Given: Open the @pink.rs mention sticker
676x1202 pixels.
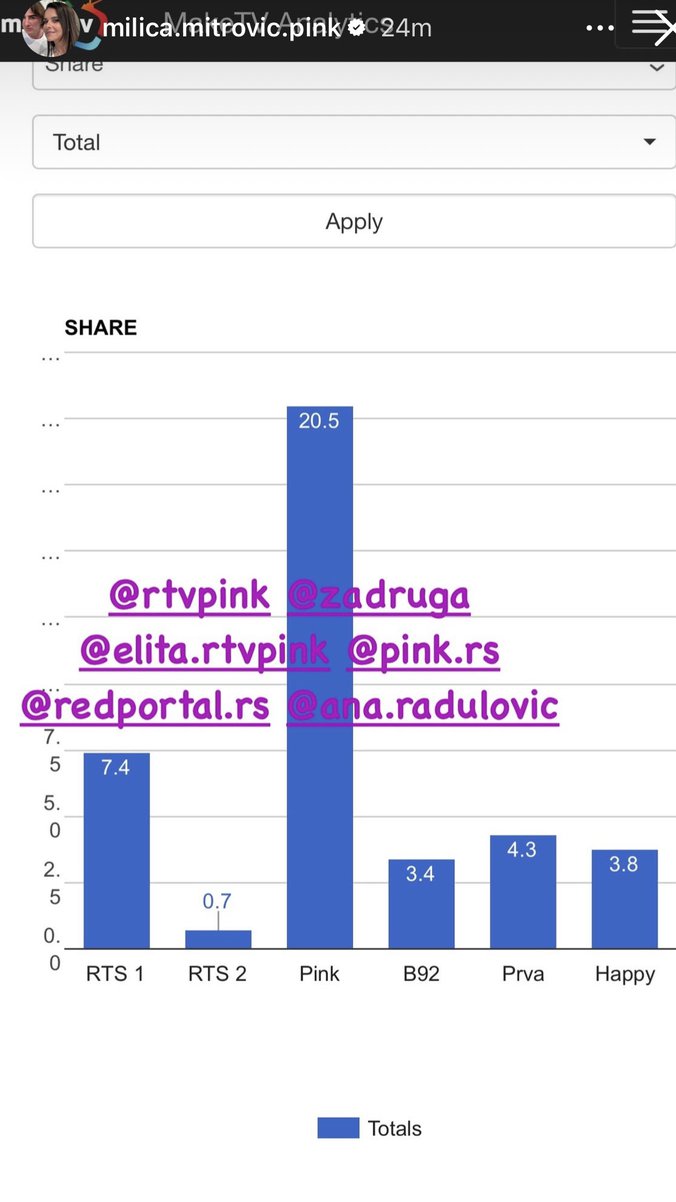Looking at the screenshot, I should 423,651.
